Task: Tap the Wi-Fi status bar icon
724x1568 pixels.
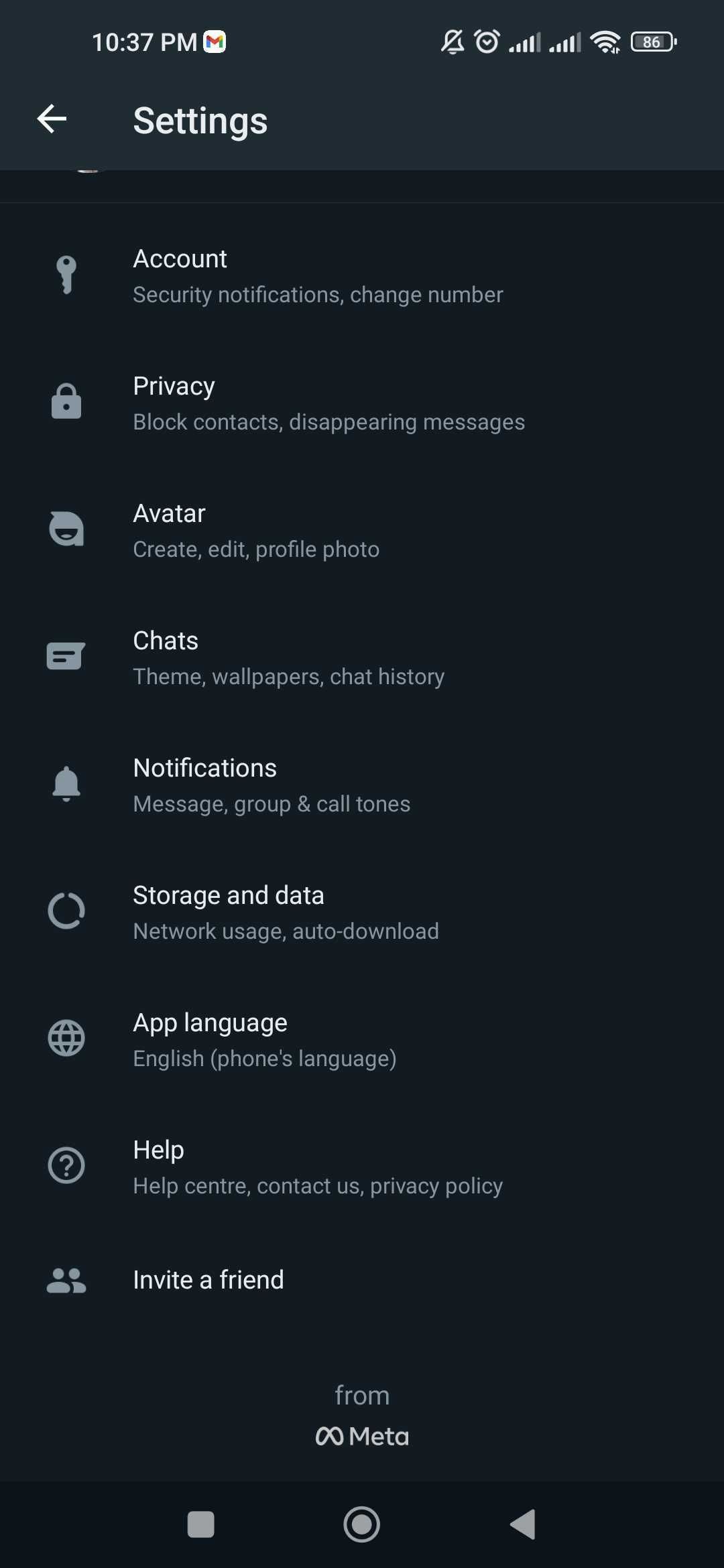Action: point(606,42)
